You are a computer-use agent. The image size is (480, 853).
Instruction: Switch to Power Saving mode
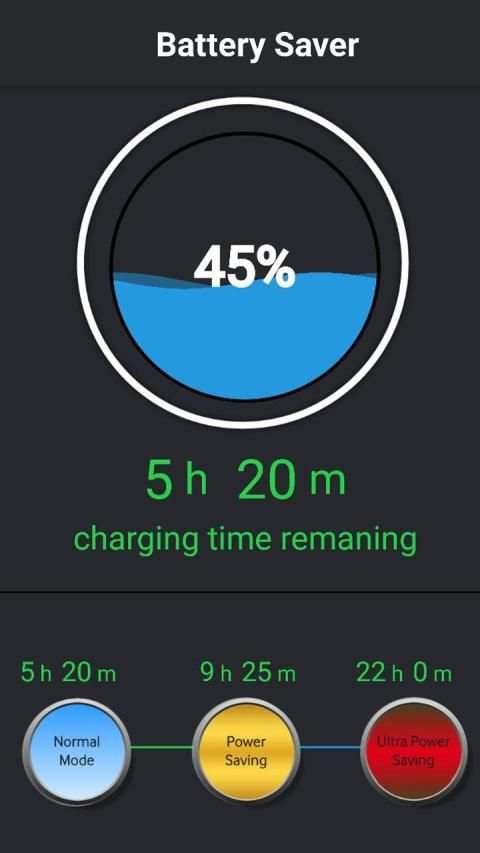pos(246,750)
